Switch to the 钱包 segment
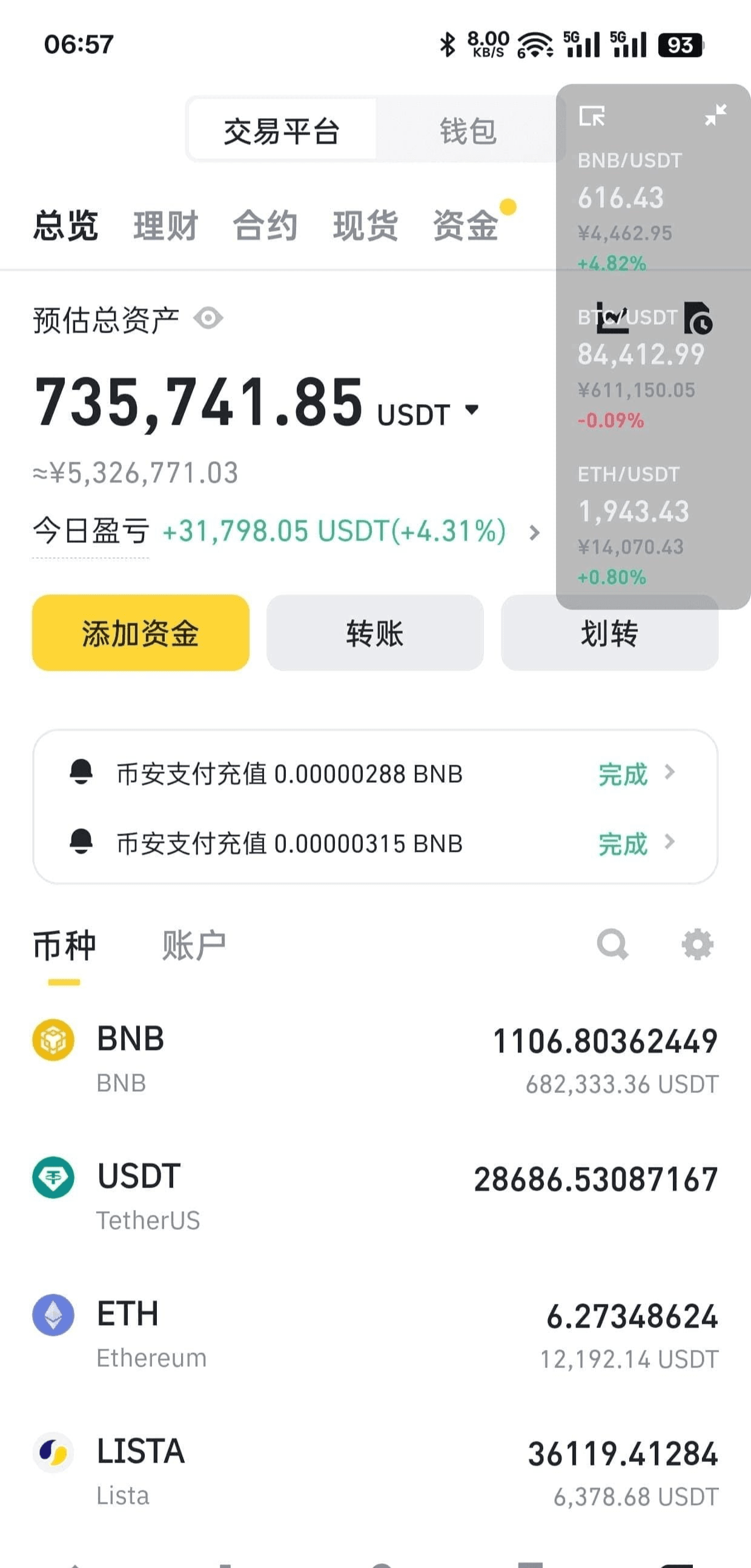Image resolution: width=751 pixels, height=1568 pixels. coord(468,130)
